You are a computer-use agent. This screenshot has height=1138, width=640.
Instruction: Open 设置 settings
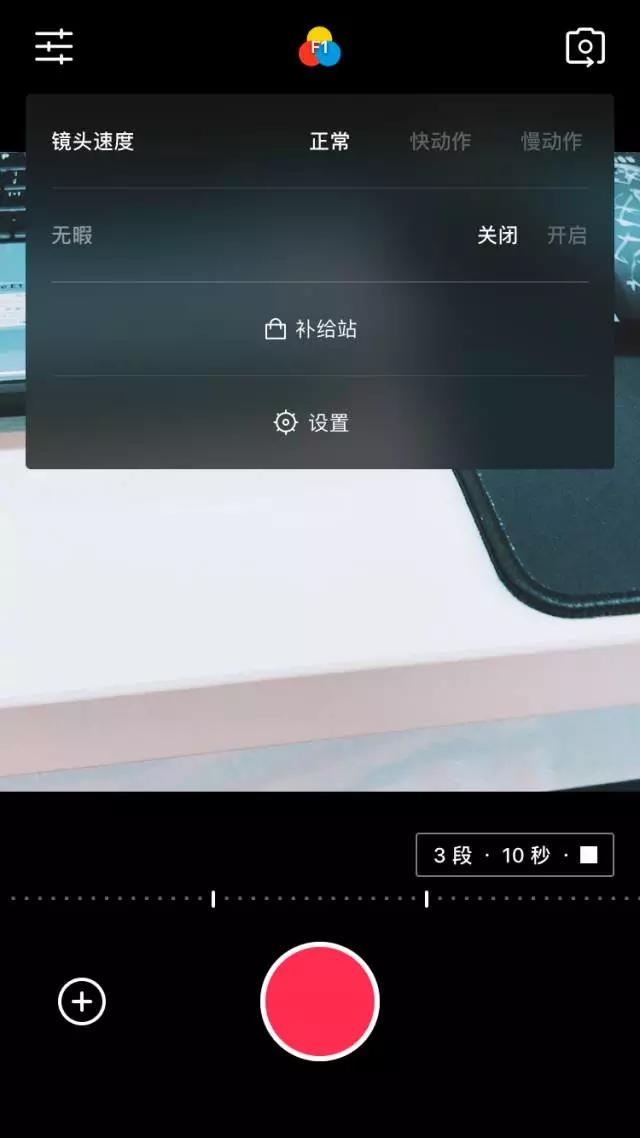(311, 422)
